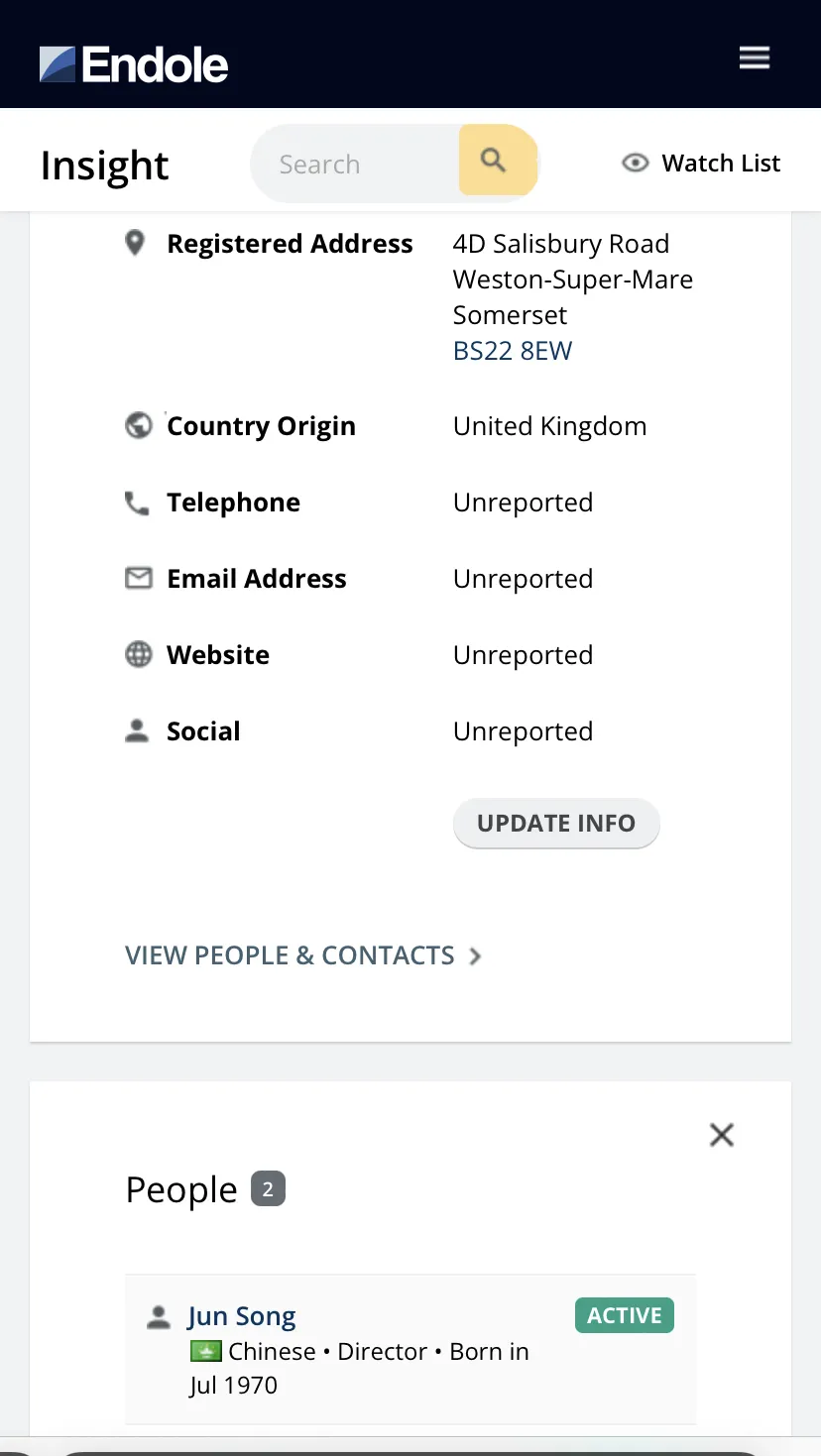Open the hamburger menu
The width and height of the screenshot is (821, 1456).
pos(755,58)
